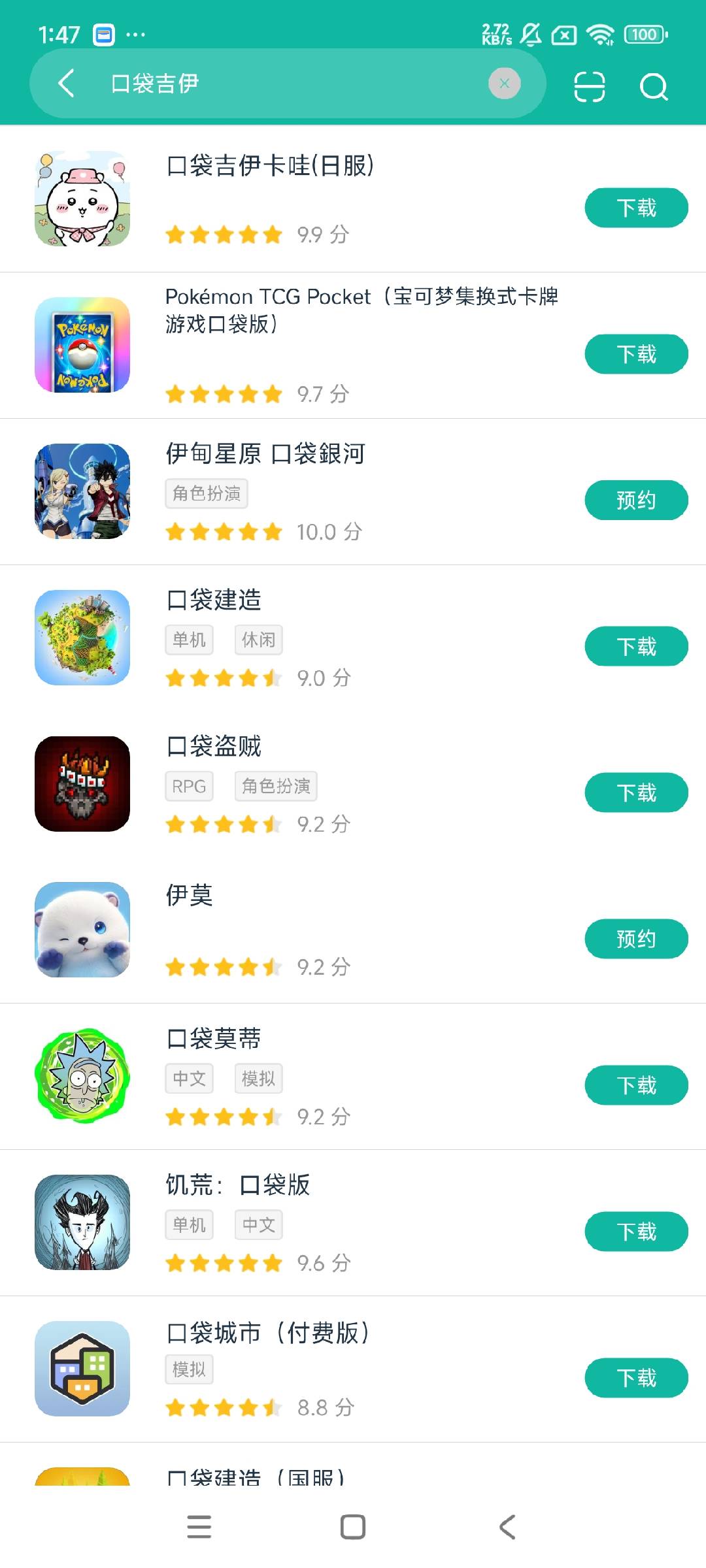Download 口袋莫蒂
Screen dimensions: 706x1568
(x=635, y=1086)
